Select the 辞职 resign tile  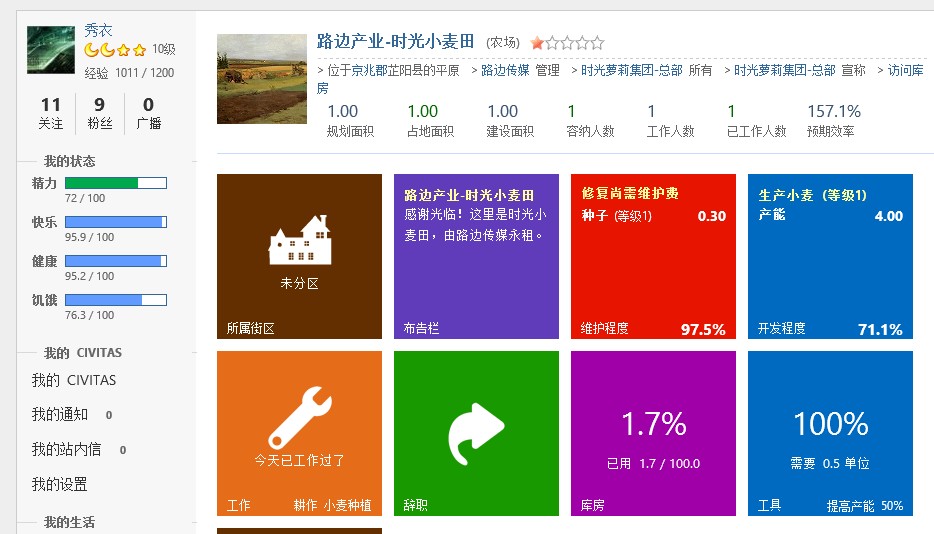pyautogui.click(x=476, y=433)
